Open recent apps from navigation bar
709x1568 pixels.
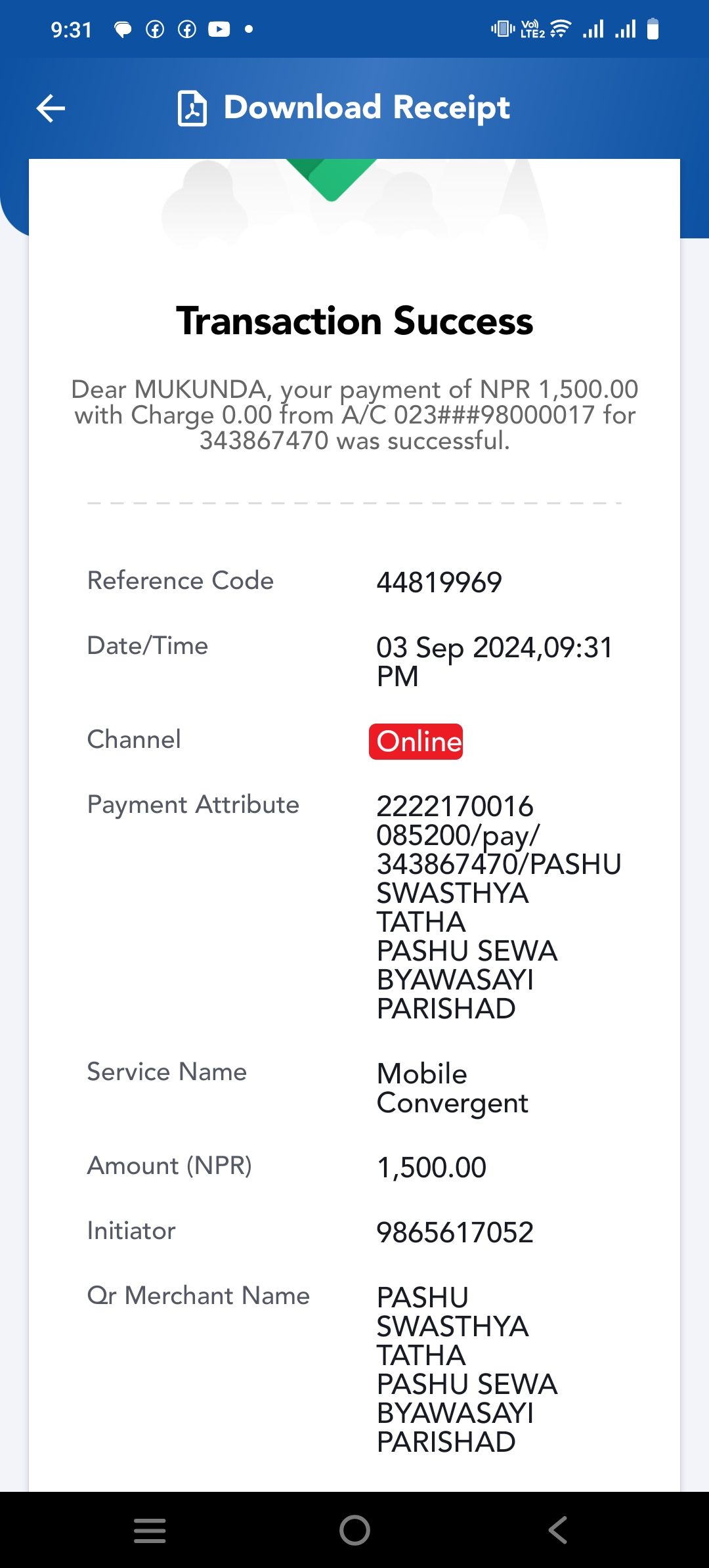(150, 1531)
